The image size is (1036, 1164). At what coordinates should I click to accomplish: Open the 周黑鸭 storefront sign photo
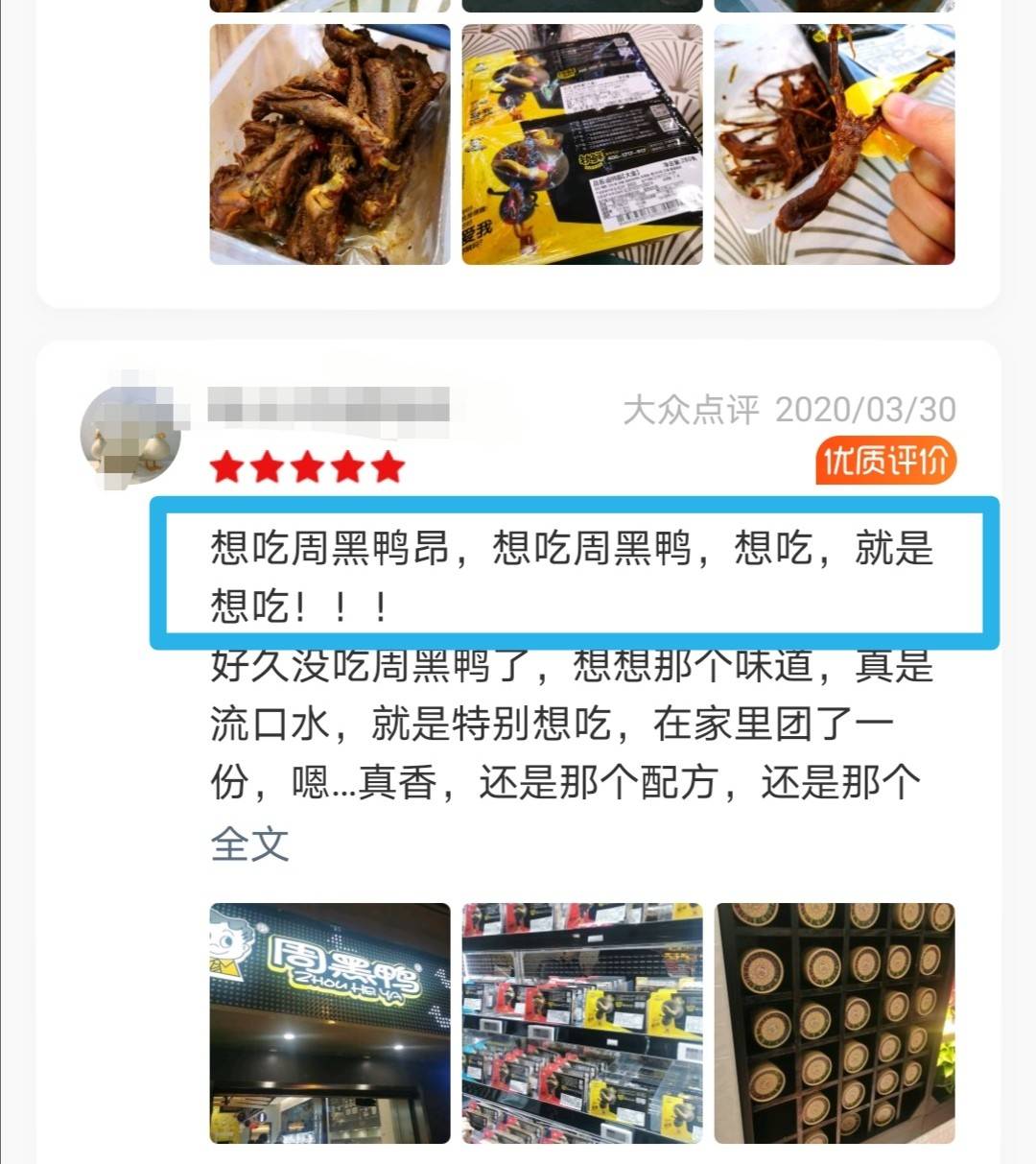pyautogui.click(x=330, y=1023)
